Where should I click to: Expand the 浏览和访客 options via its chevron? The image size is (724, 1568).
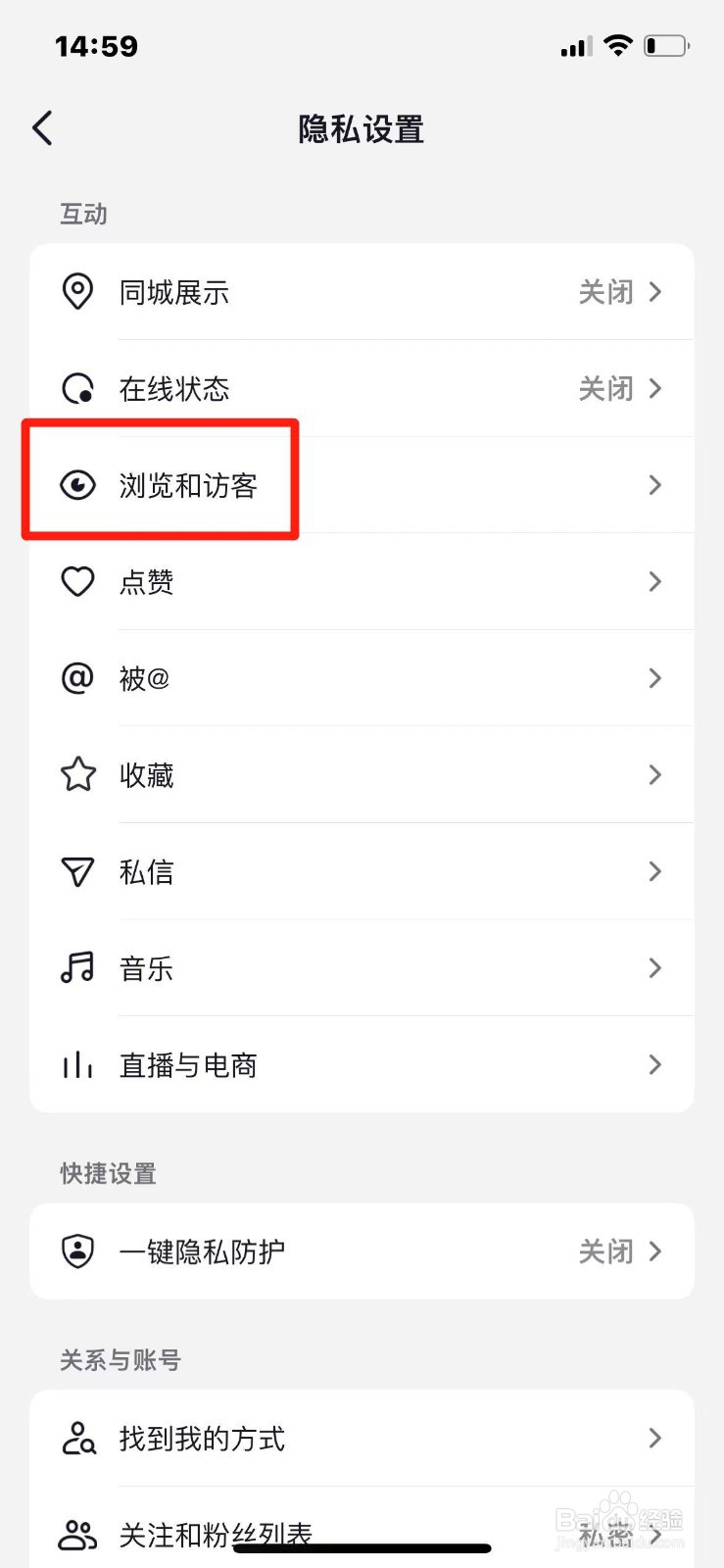click(654, 484)
